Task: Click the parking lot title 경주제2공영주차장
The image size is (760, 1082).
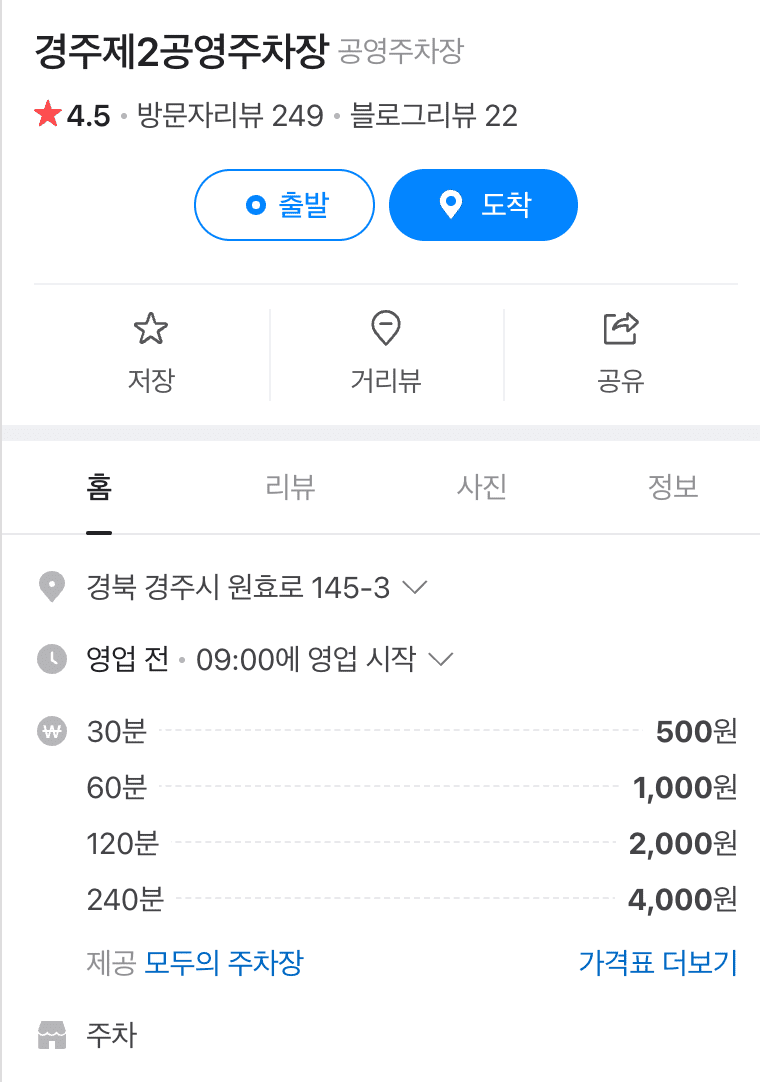Action: coord(180,48)
